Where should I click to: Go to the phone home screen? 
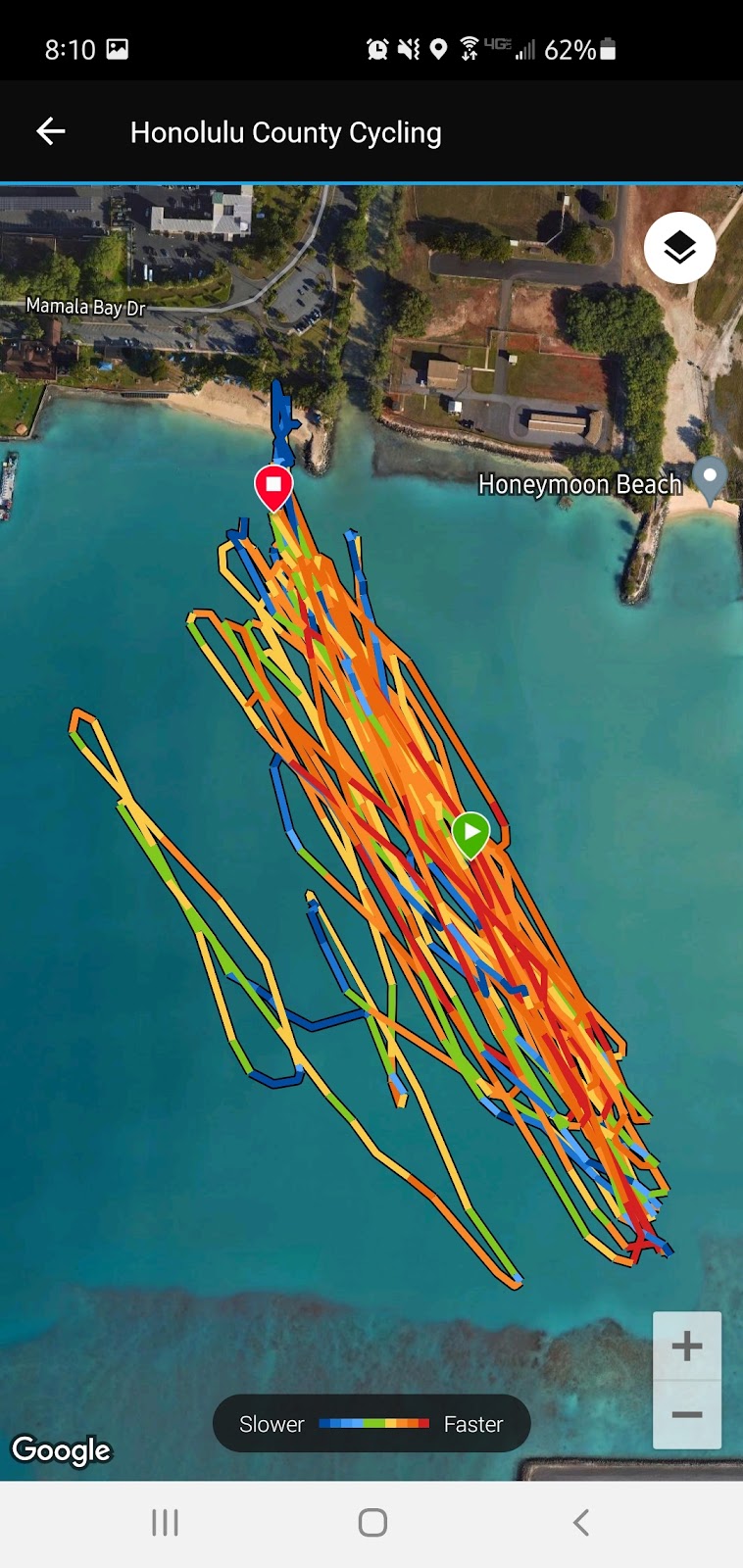tap(372, 1522)
